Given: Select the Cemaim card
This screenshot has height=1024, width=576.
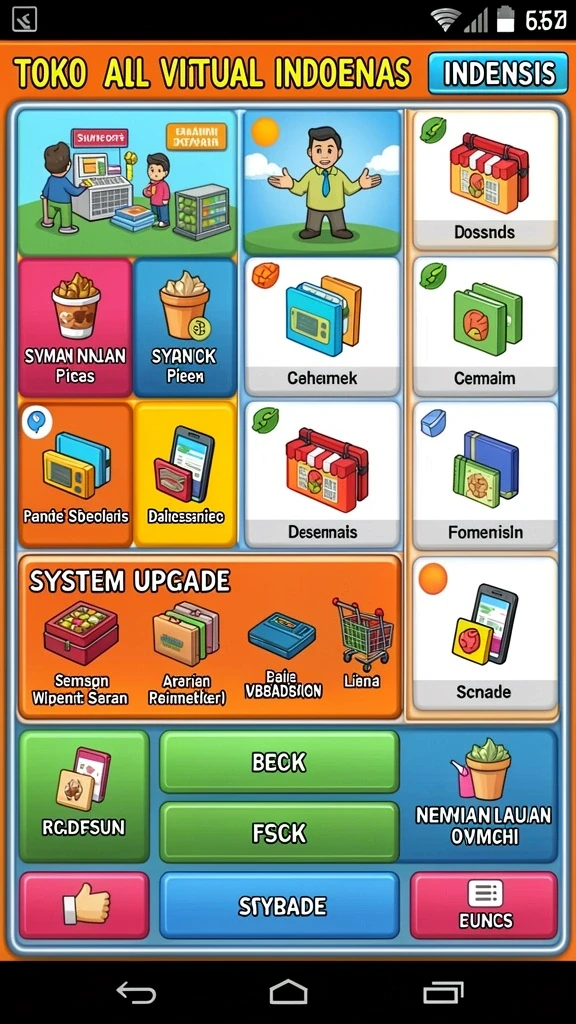Looking at the screenshot, I should pyautogui.click(x=485, y=326).
